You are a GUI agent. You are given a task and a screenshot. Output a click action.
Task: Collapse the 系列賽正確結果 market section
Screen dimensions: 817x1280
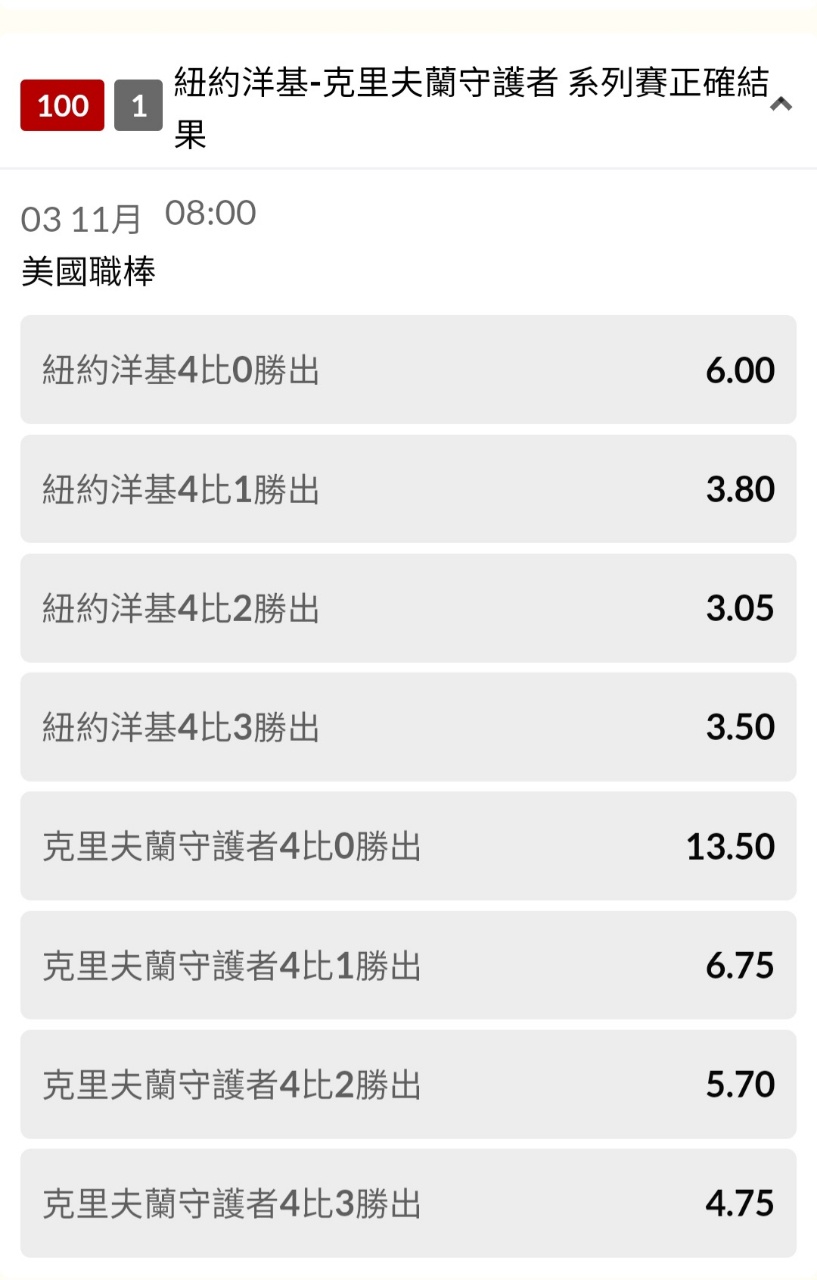coord(780,104)
